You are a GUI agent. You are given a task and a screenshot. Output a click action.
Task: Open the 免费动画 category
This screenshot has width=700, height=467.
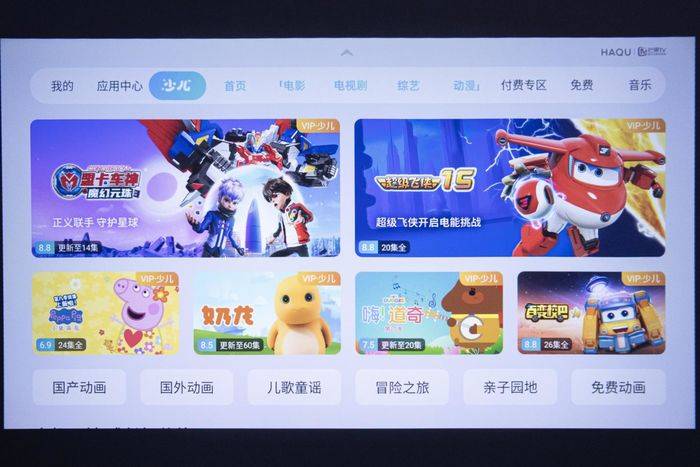click(x=617, y=387)
